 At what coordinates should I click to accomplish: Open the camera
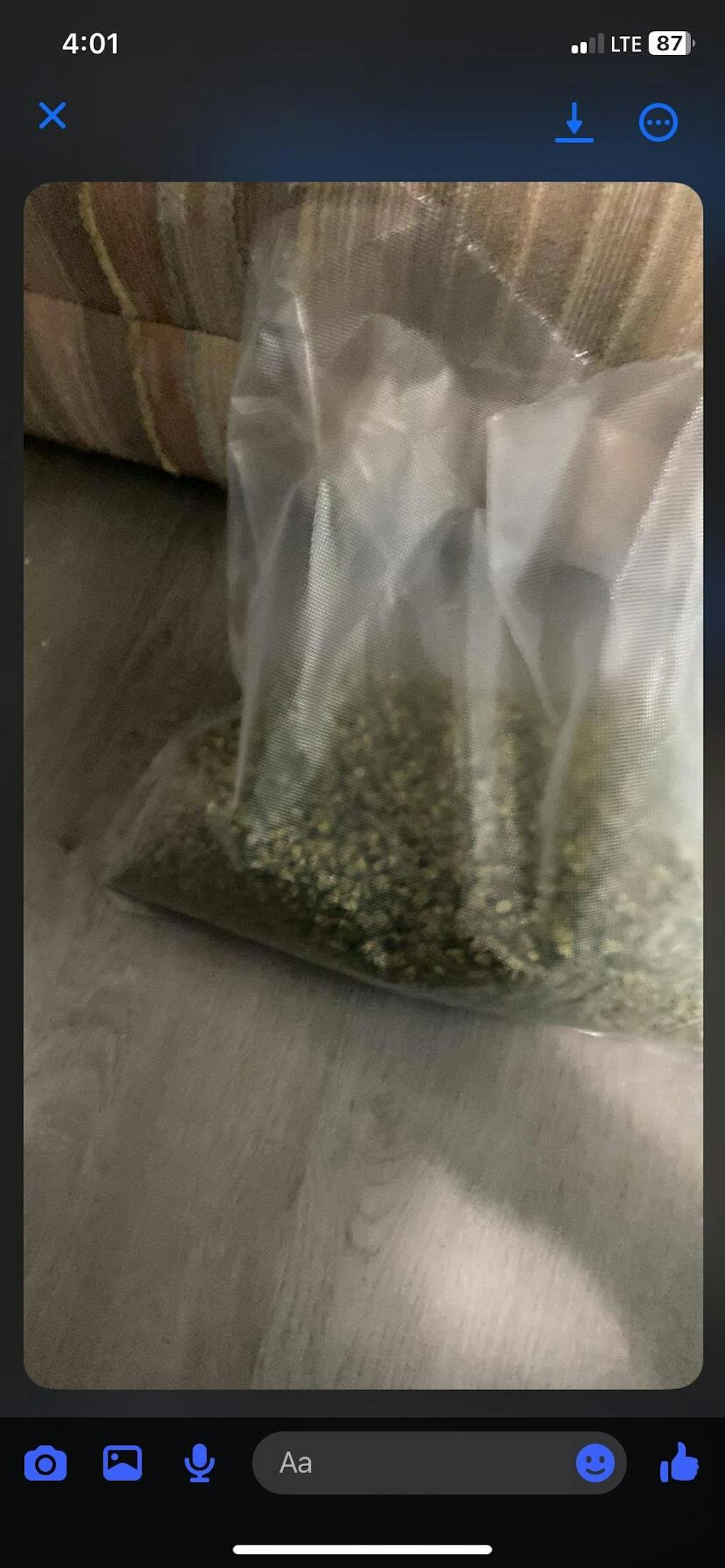click(46, 1463)
